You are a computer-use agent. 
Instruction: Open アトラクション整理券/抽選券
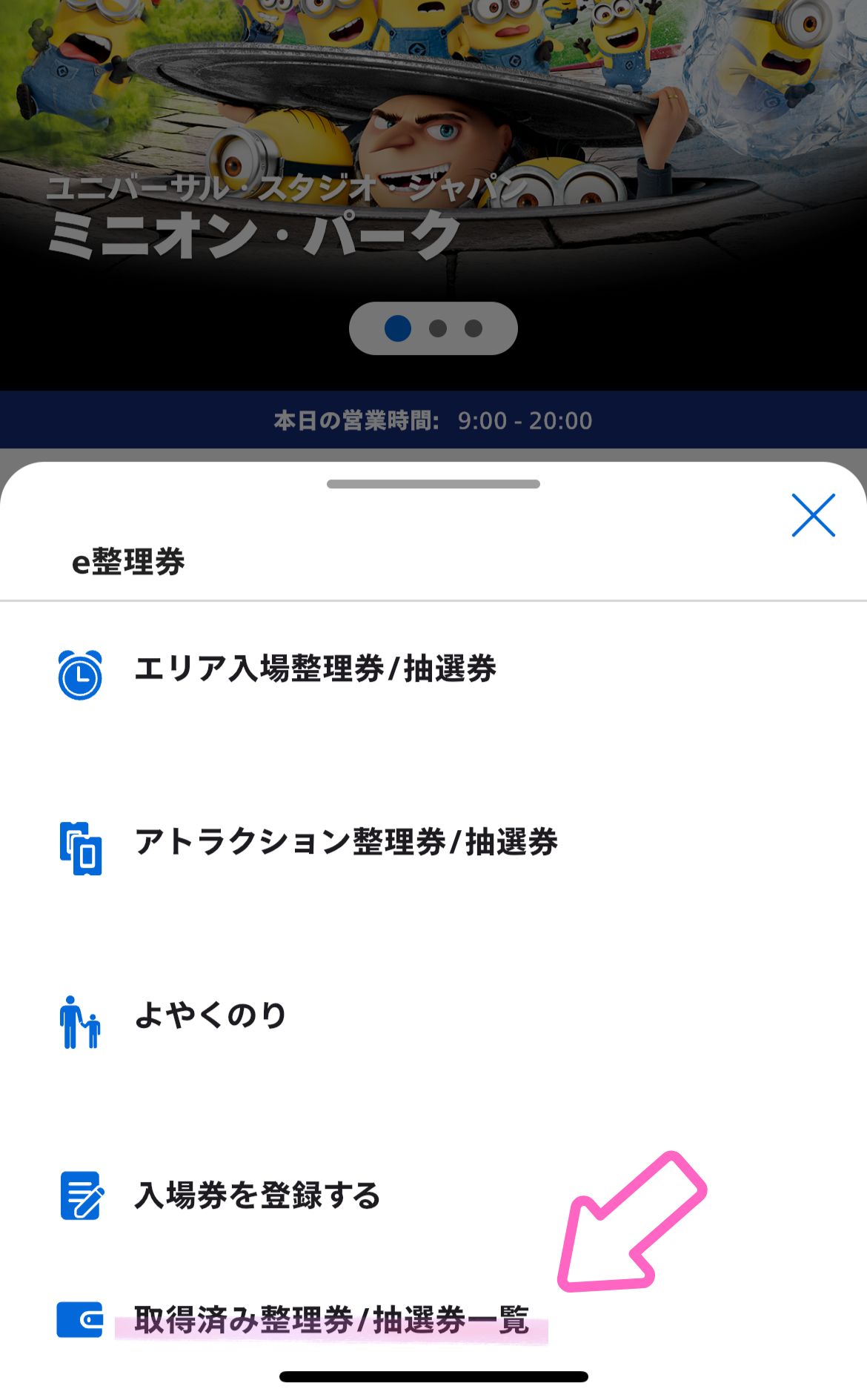345,843
